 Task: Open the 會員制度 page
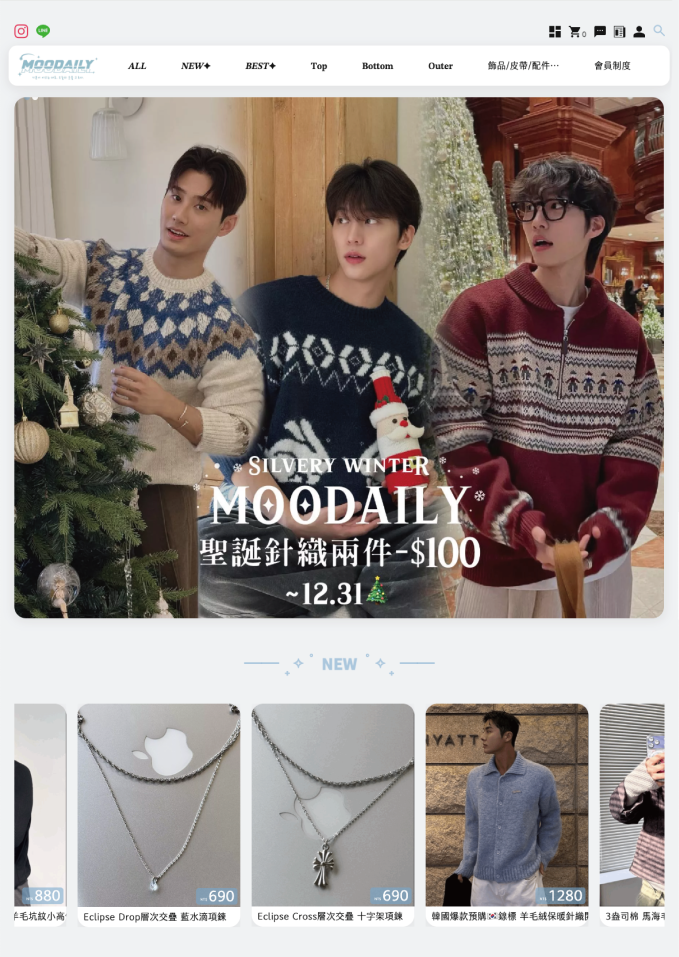pos(612,66)
